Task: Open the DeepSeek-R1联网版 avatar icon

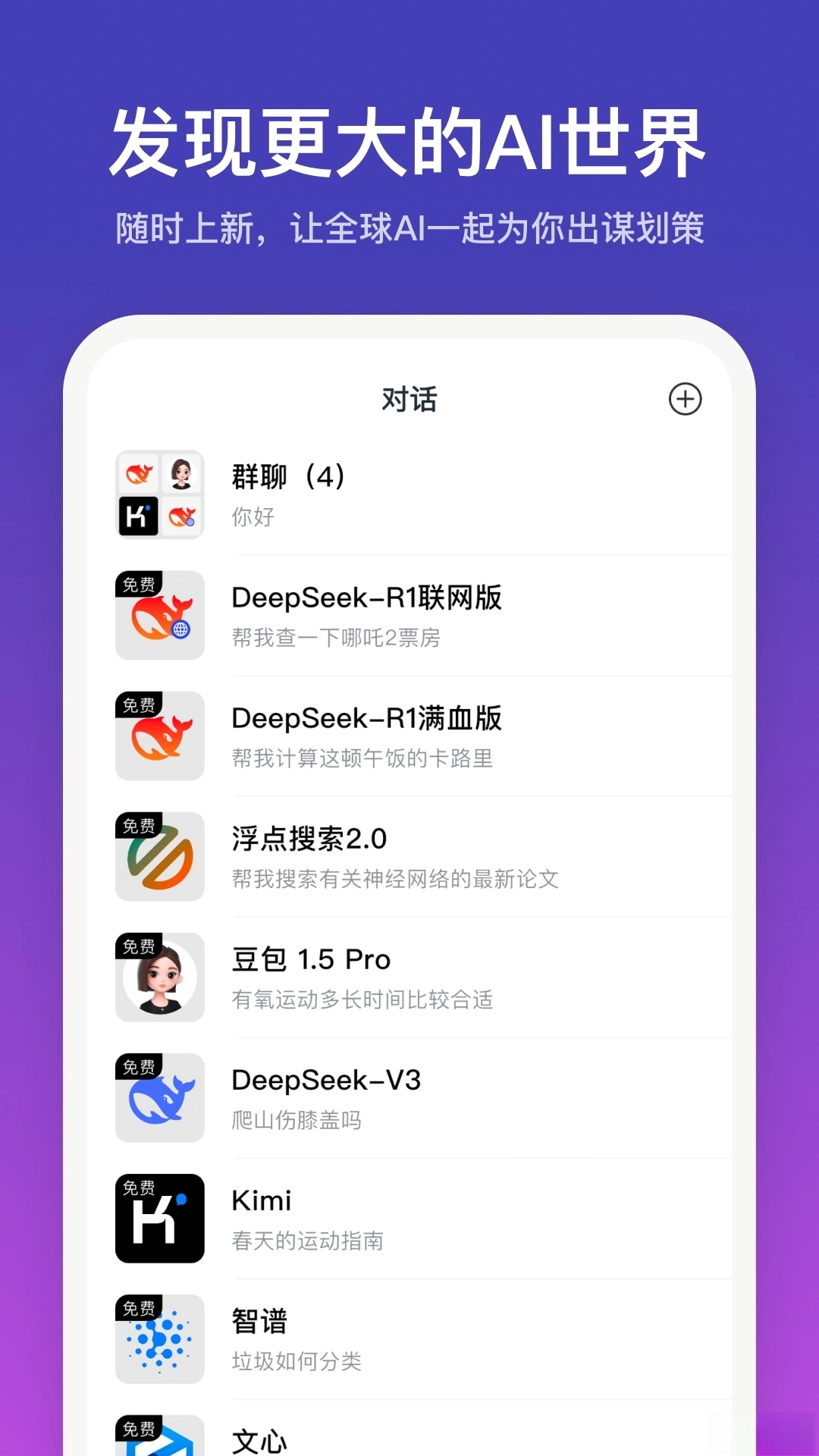Action: 158,615
